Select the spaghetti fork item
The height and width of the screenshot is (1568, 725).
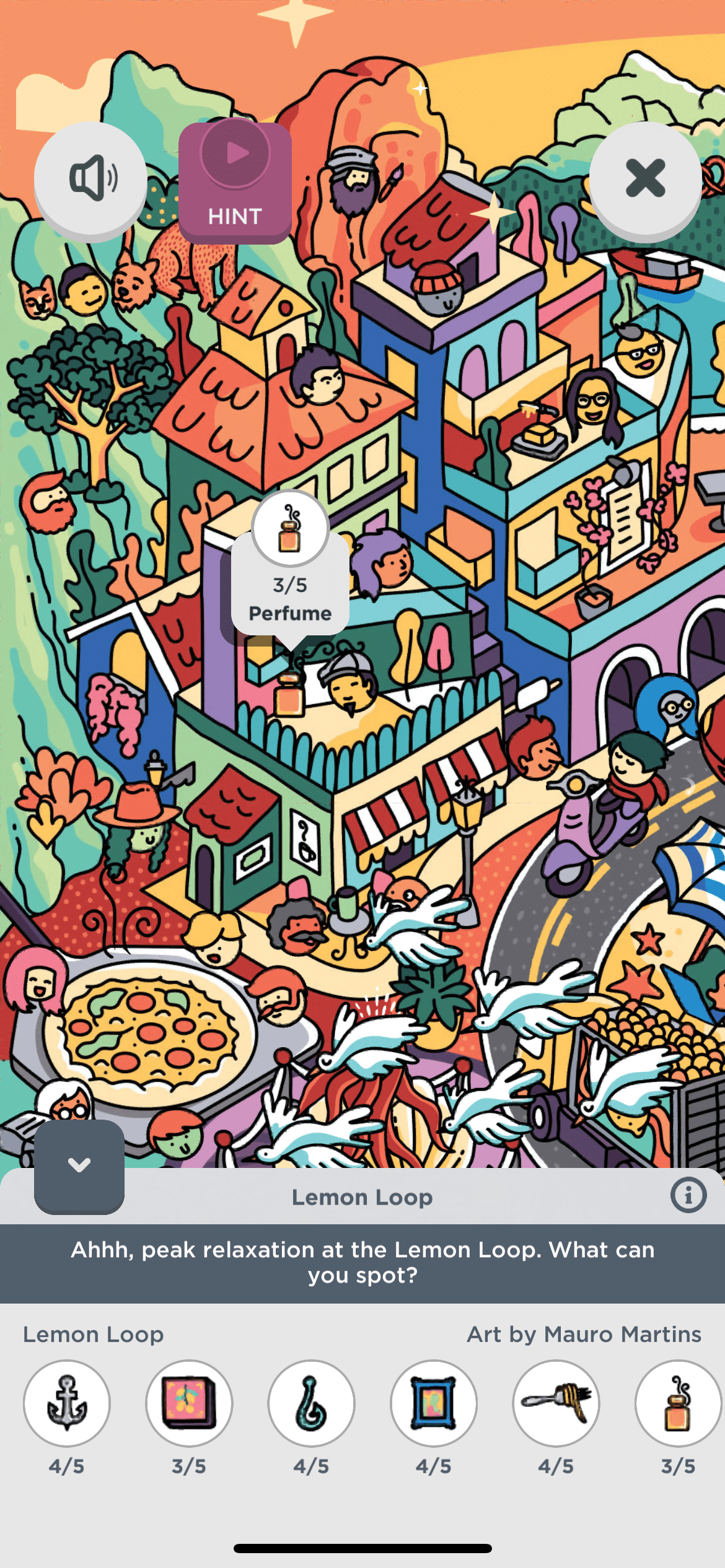(556, 1403)
